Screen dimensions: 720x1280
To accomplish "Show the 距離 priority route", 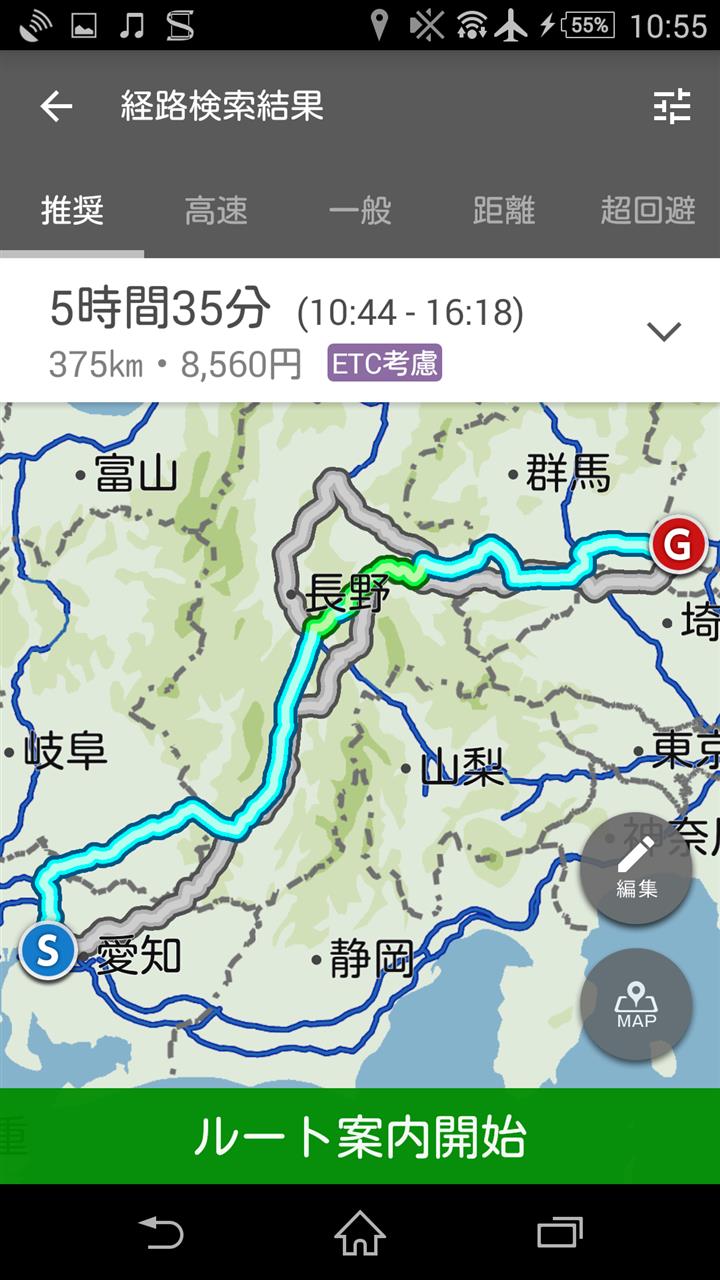I will 504,211.
